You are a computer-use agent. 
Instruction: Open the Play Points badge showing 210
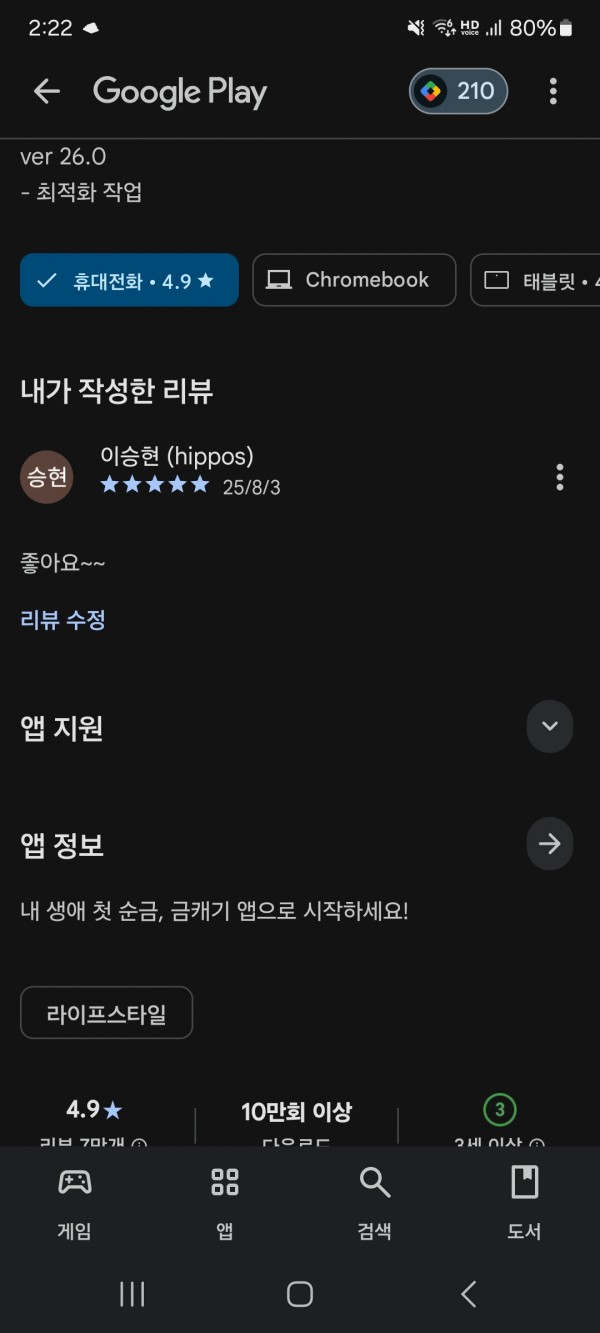point(458,92)
